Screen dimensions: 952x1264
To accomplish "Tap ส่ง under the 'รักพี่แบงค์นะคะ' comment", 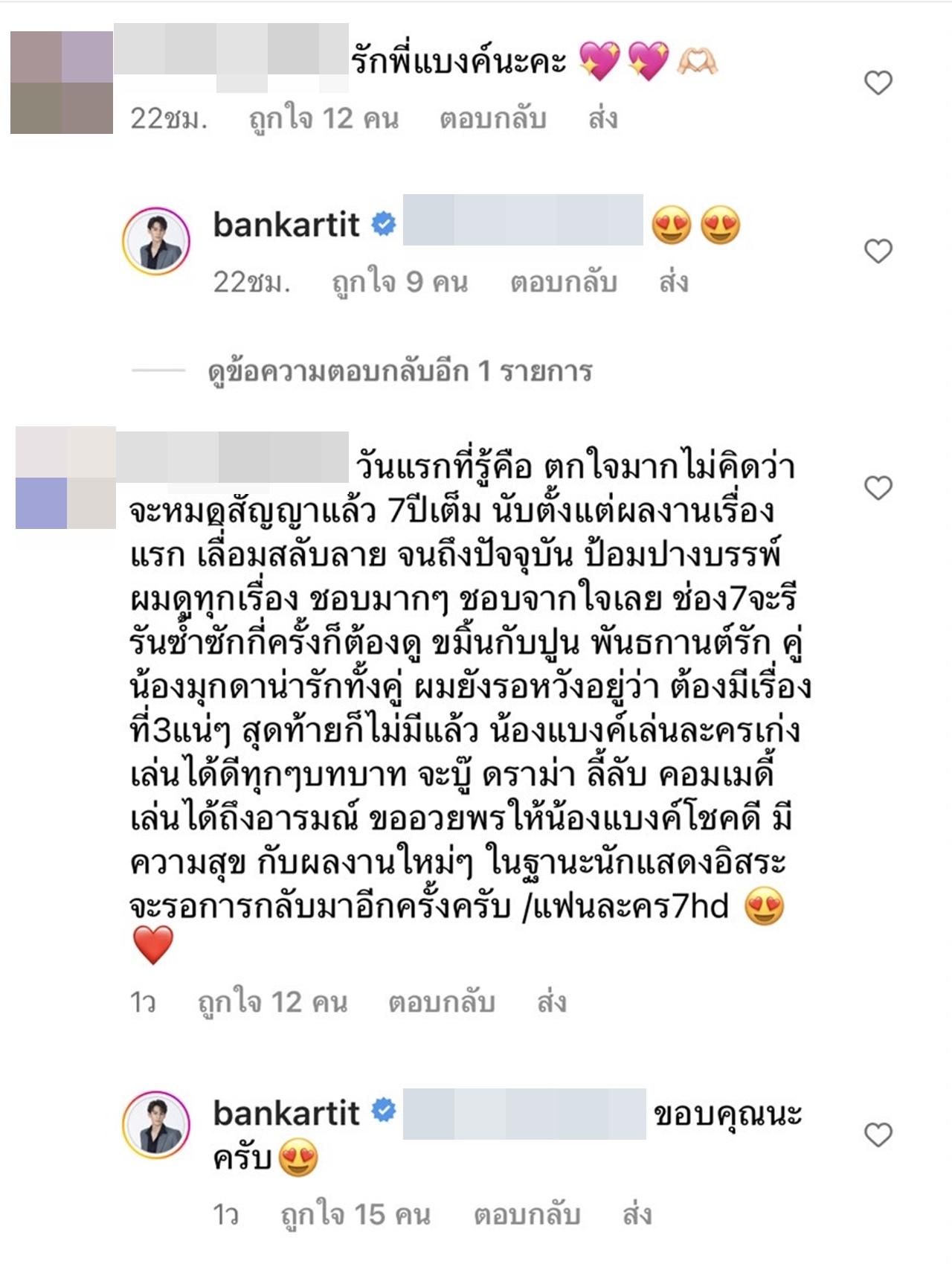I will click(602, 119).
